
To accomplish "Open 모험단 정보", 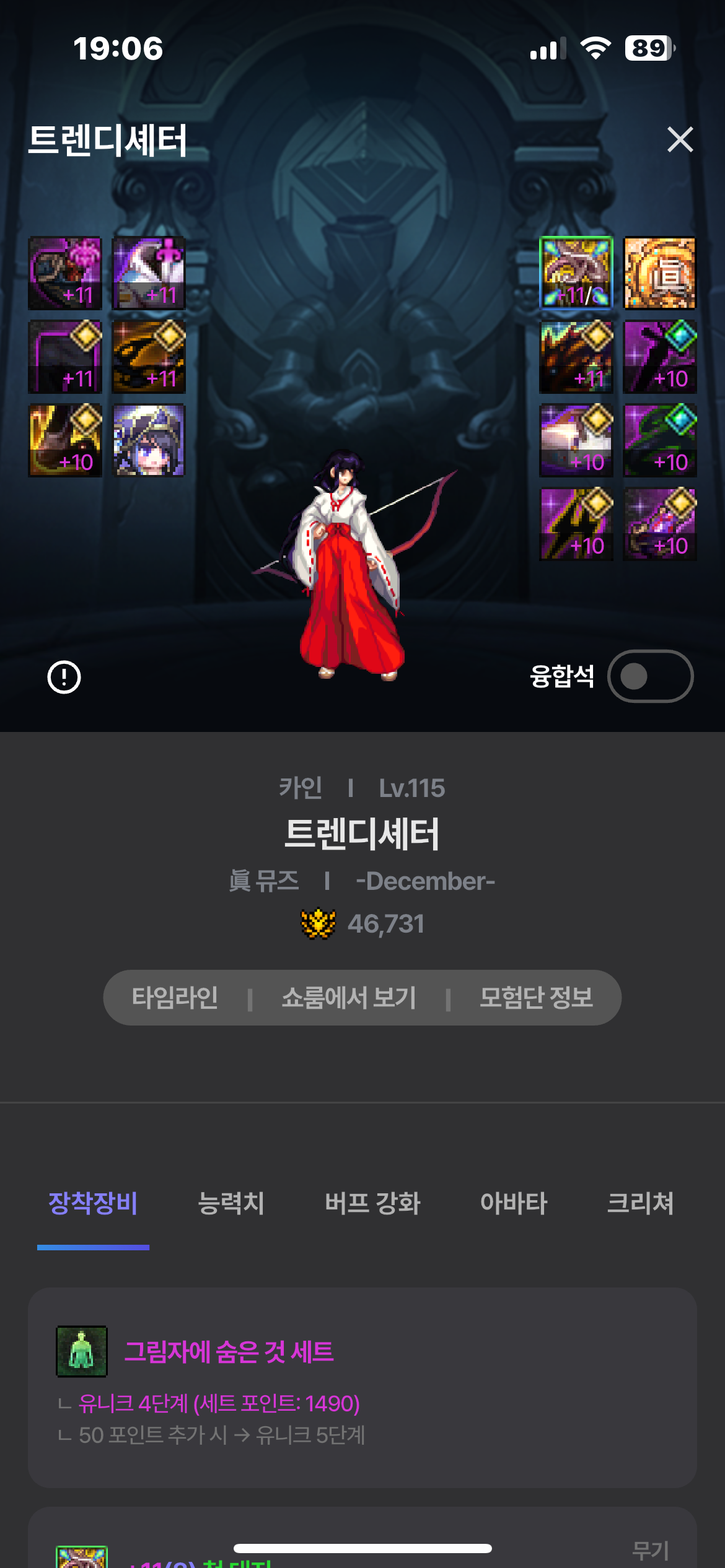I will click(536, 998).
